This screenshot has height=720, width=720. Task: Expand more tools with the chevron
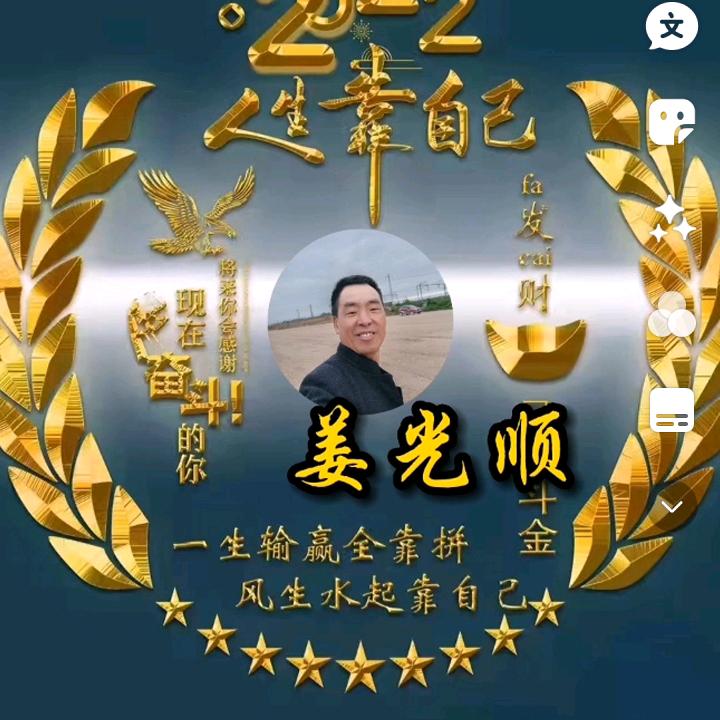672,507
